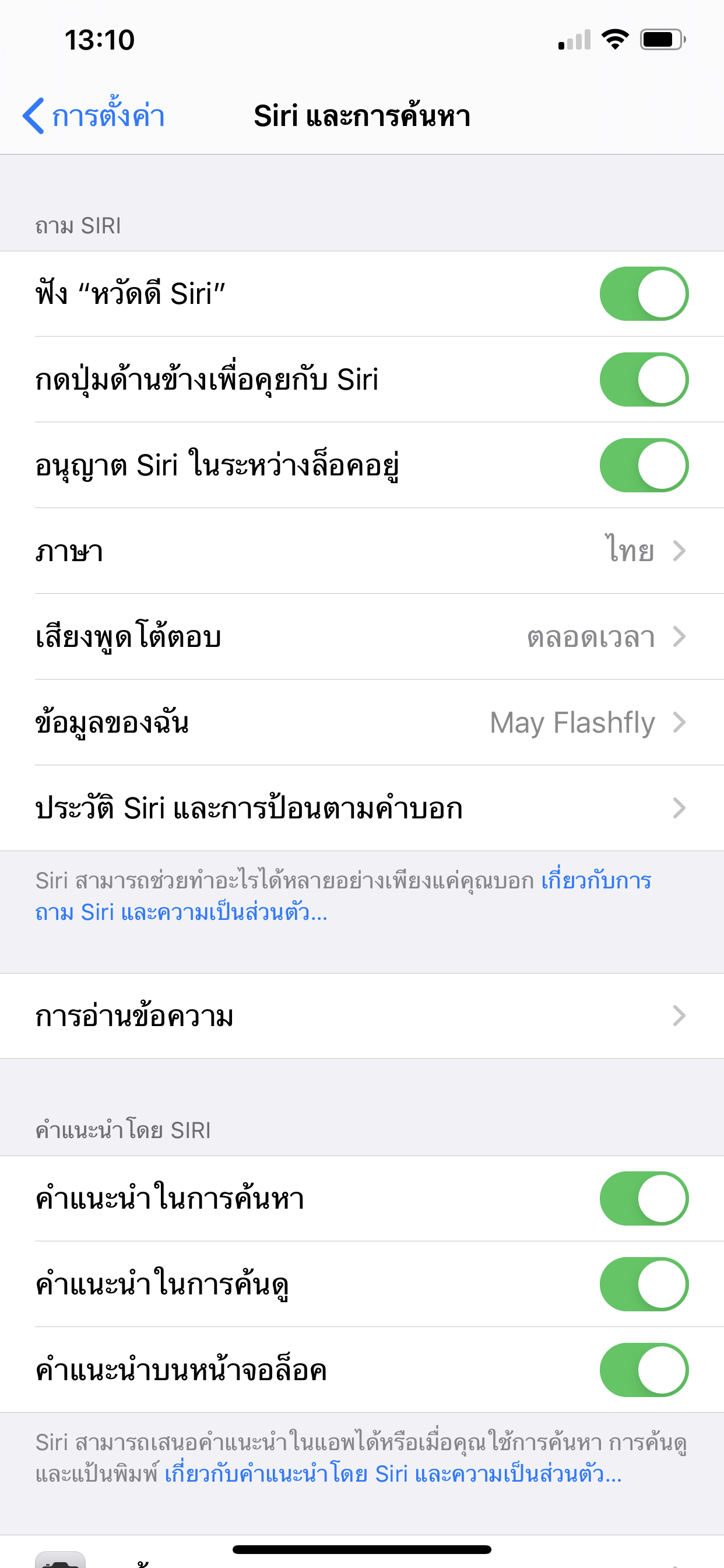The height and width of the screenshot is (1568, 724).
Task: Turn off คำแนะนำในการค้นหา
Action: click(643, 1199)
